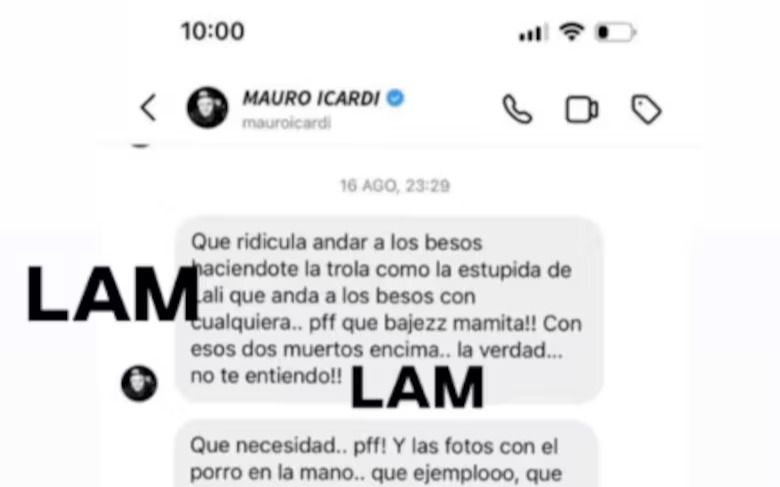This screenshot has width=780, height=487.
Task: Go back to the inbox
Action: point(148,108)
